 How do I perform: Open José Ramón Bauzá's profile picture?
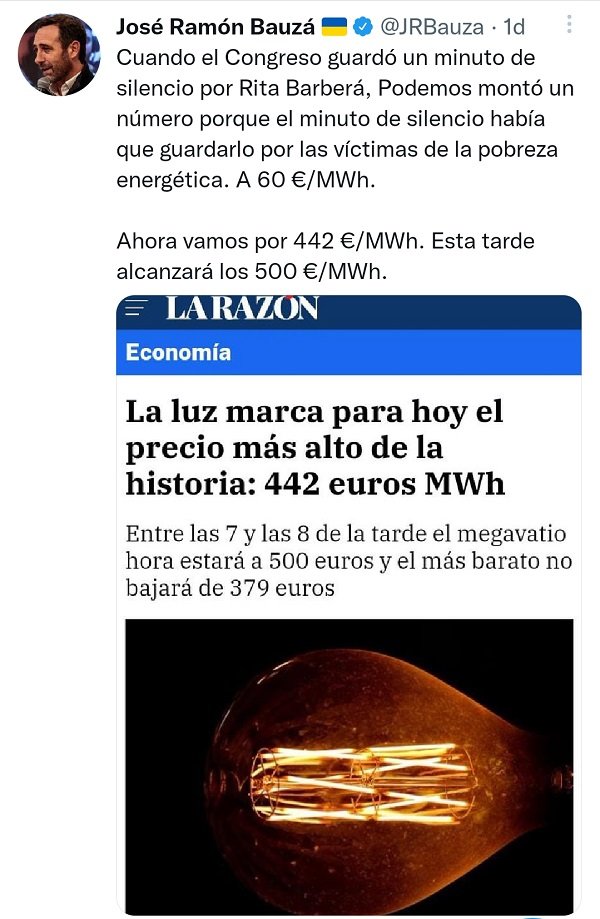point(59,55)
